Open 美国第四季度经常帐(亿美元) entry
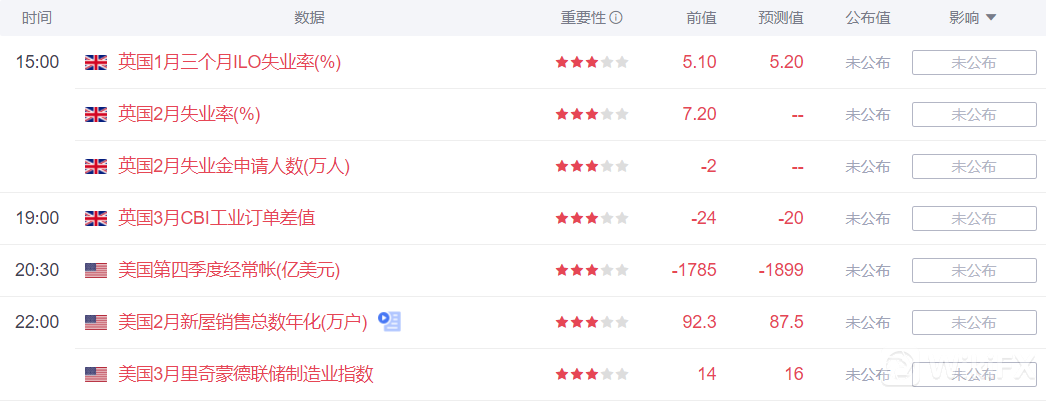Viewport: 1046px width, 402px height. pyautogui.click(x=229, y=270)
